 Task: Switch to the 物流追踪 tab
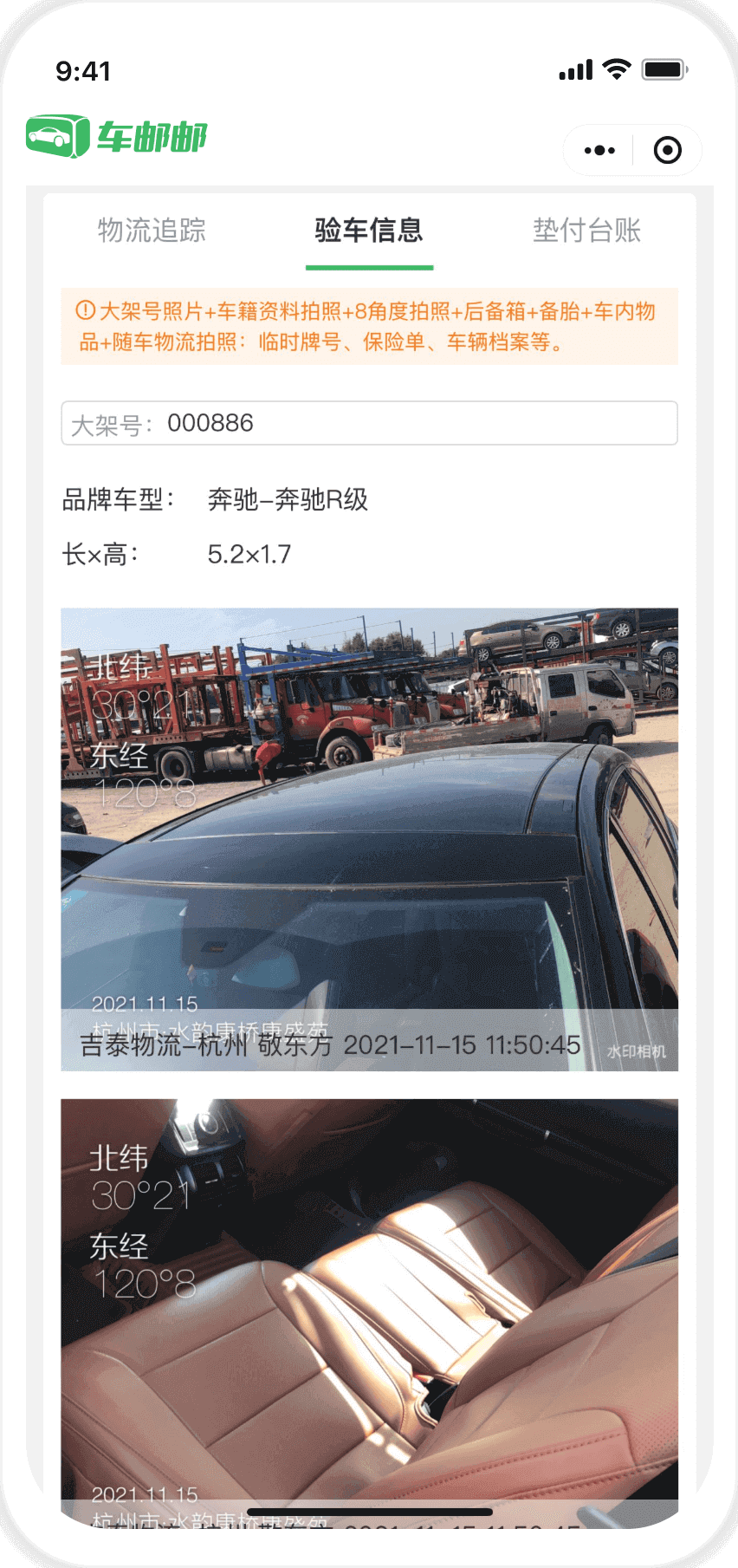(152, 231)
